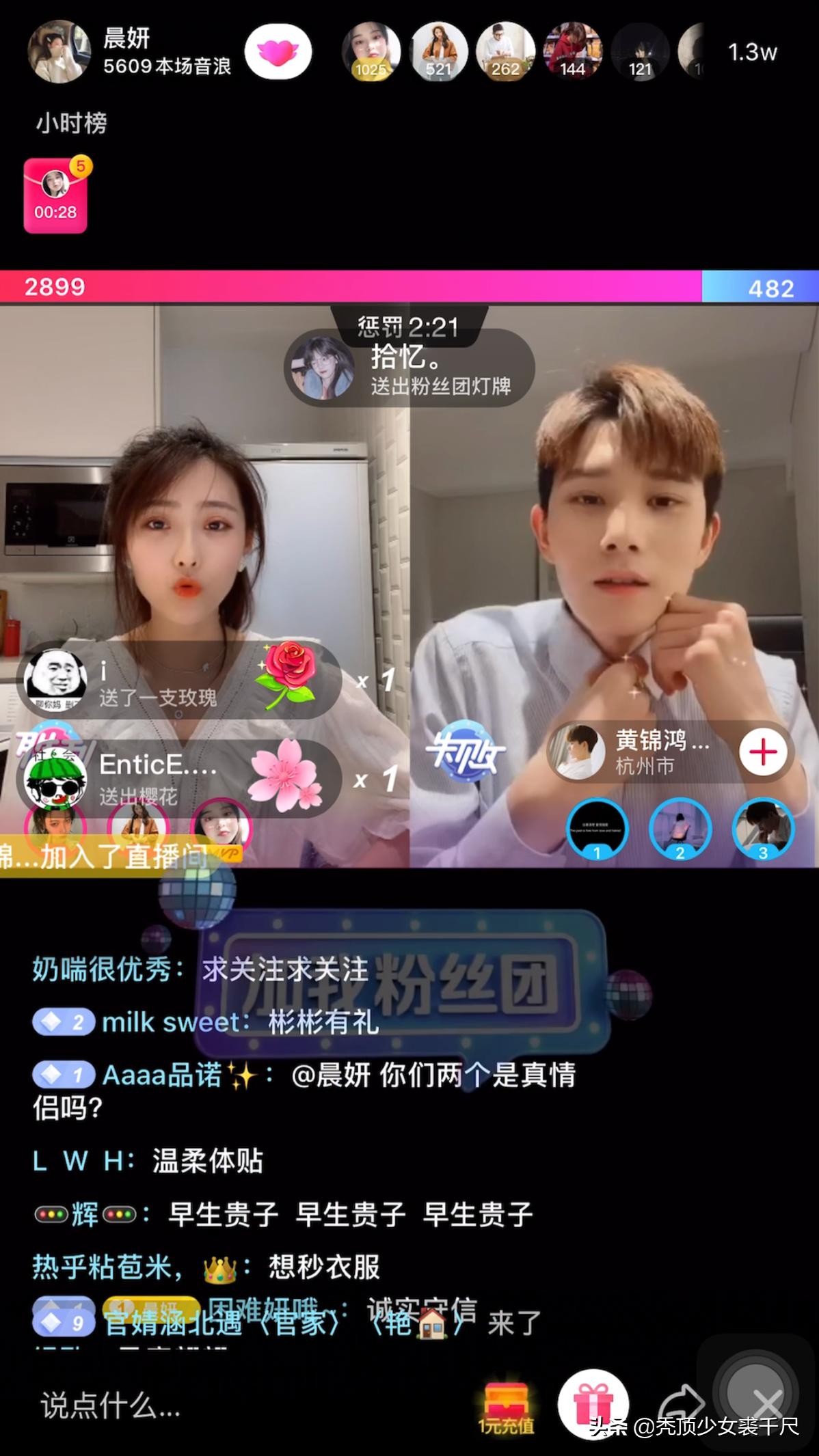This screenshot has width=819, height=1456.
Task: Open host 晨妍's profile avatar
Action: pos(59,51)
